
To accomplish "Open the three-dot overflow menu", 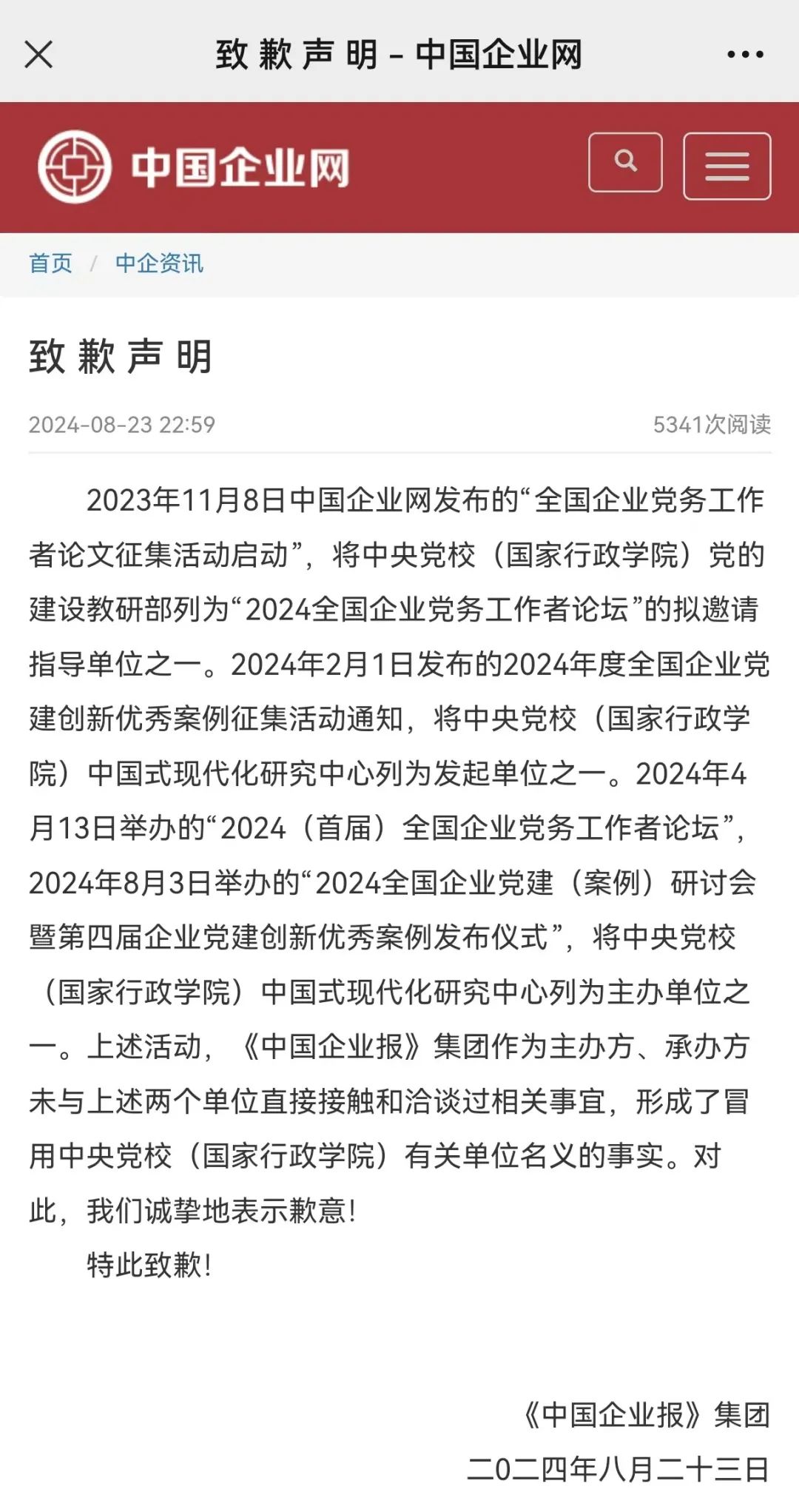I will click(x=744, y=54).
